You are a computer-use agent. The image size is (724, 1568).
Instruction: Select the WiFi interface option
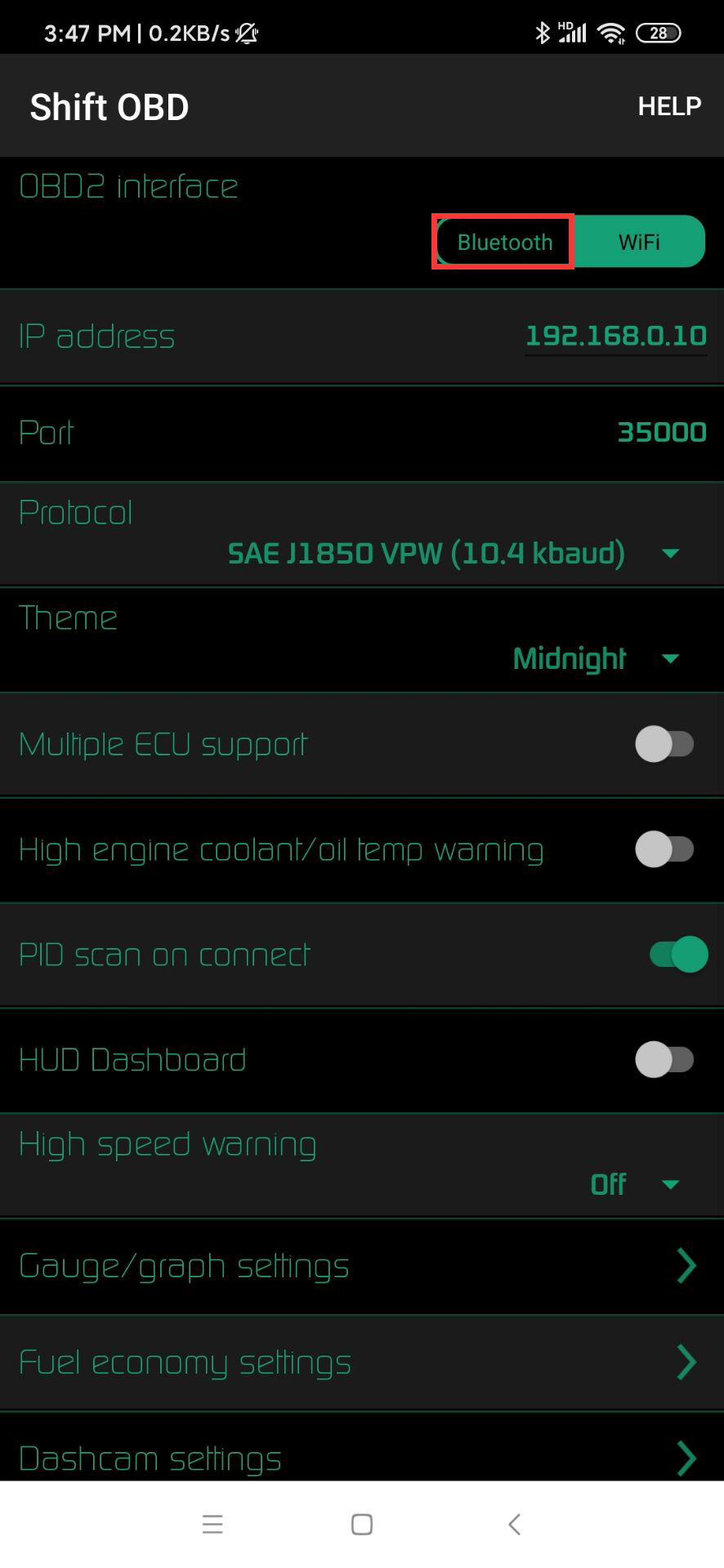coord(639,242)
